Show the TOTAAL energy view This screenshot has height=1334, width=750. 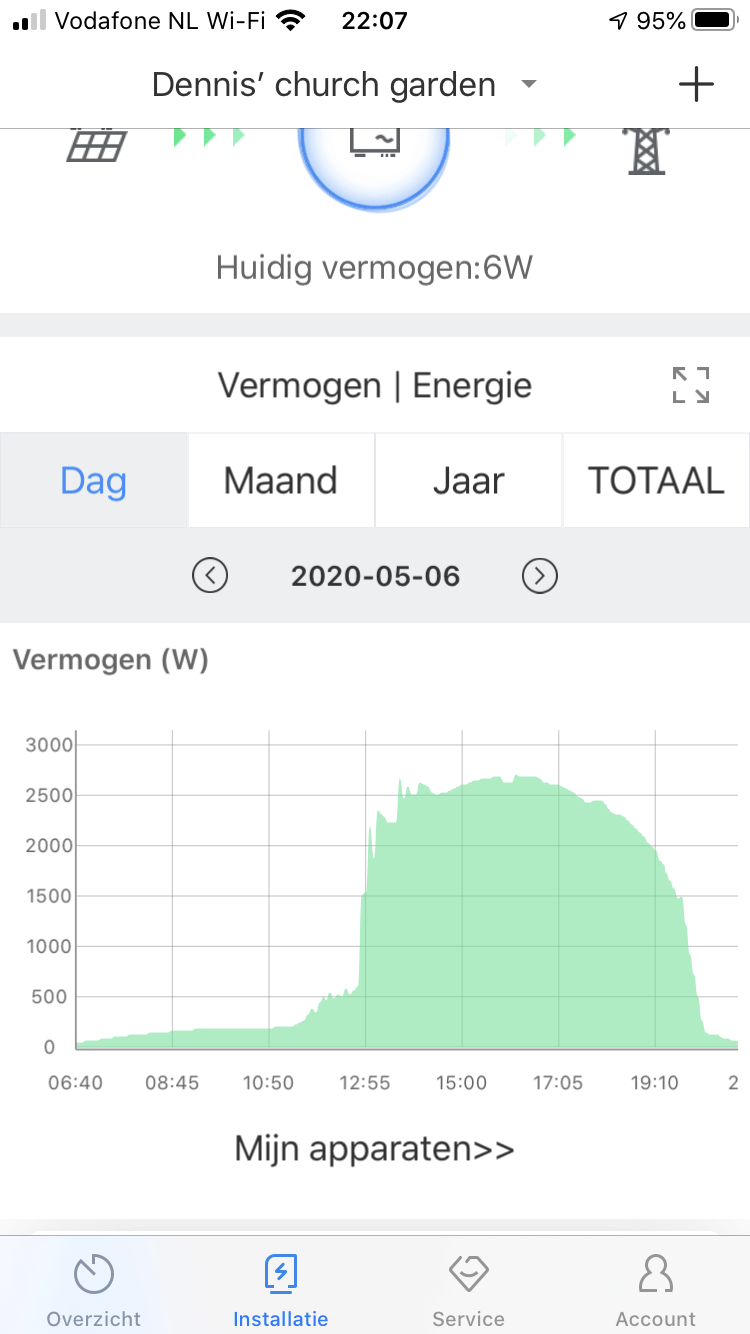click(x=656, y=481)
